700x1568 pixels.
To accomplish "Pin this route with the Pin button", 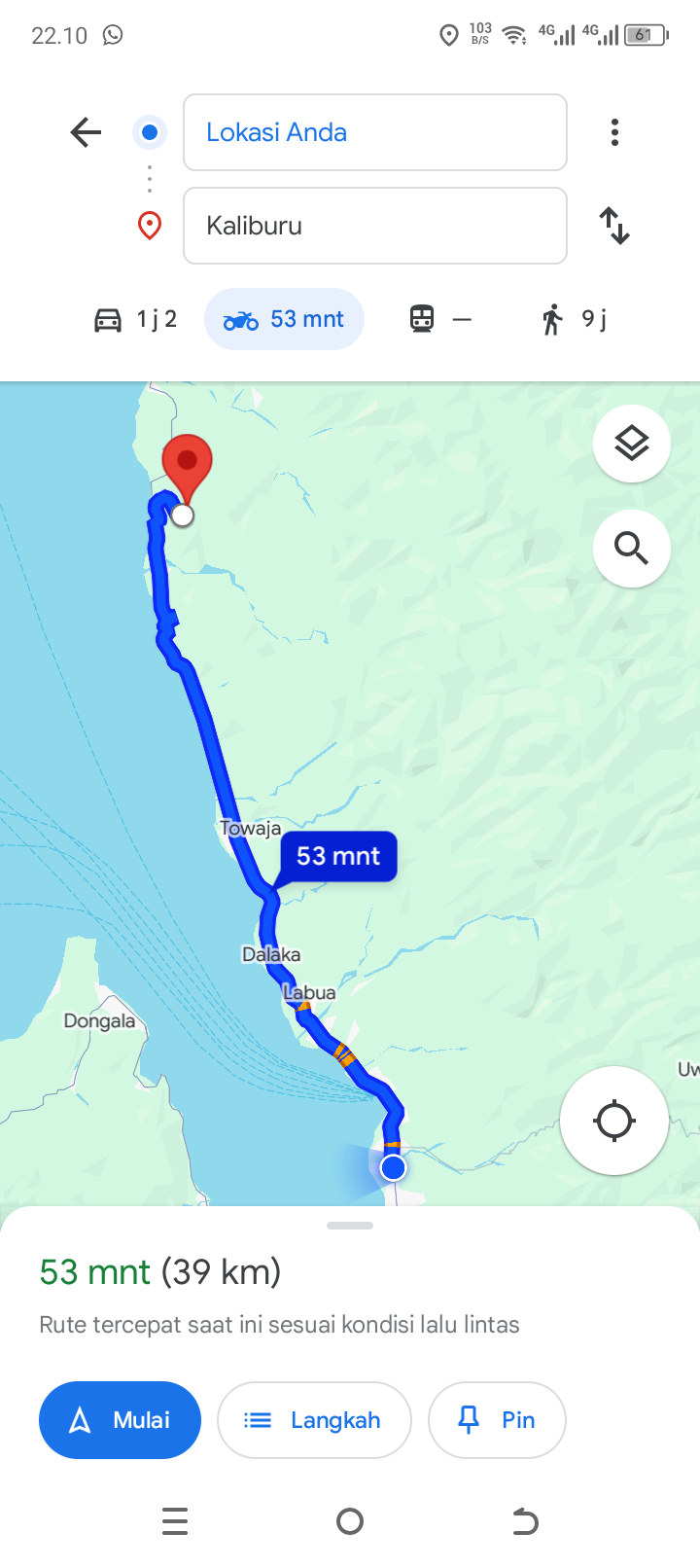I will [497, 1420].
